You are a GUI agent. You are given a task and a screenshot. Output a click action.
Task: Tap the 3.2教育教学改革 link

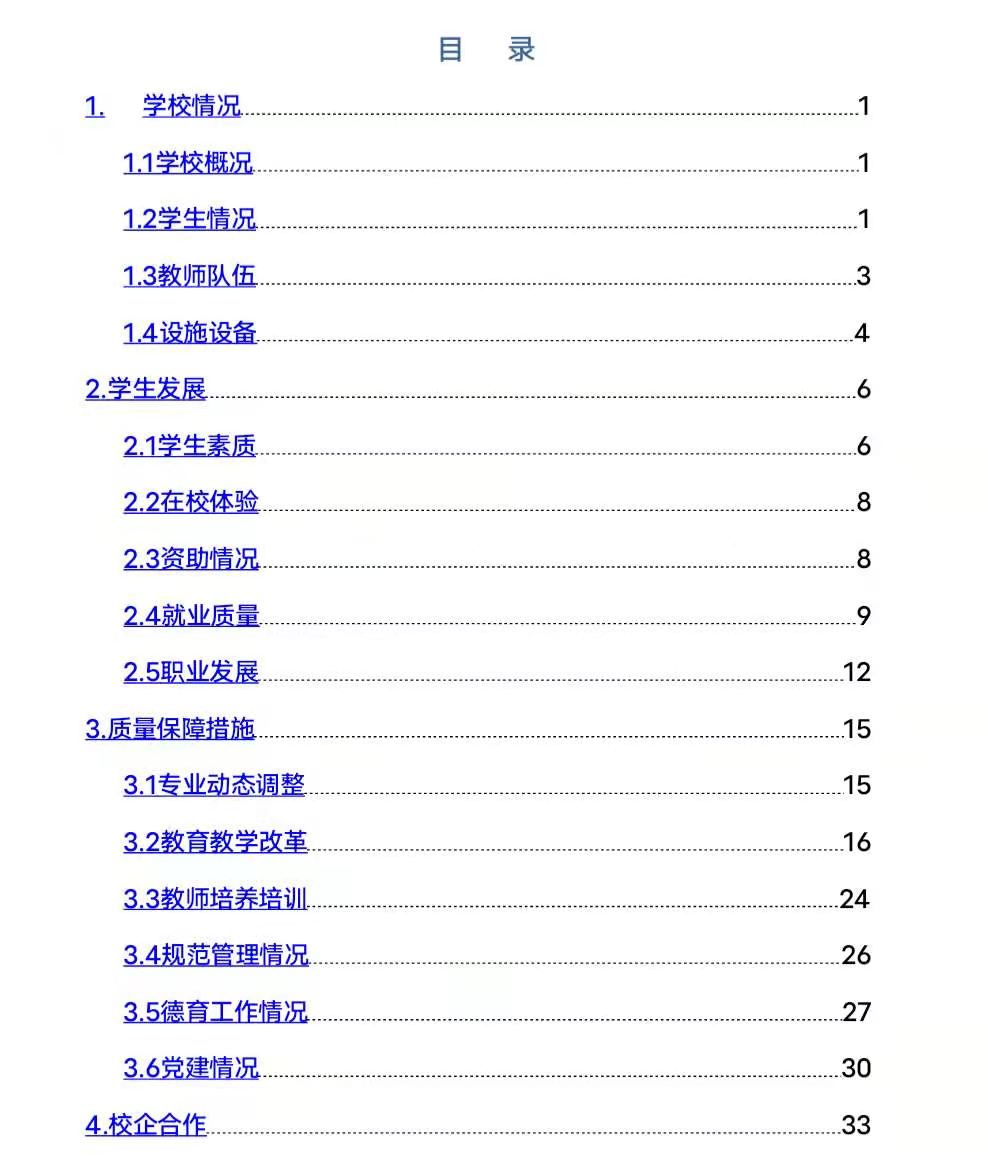[215, 843]
